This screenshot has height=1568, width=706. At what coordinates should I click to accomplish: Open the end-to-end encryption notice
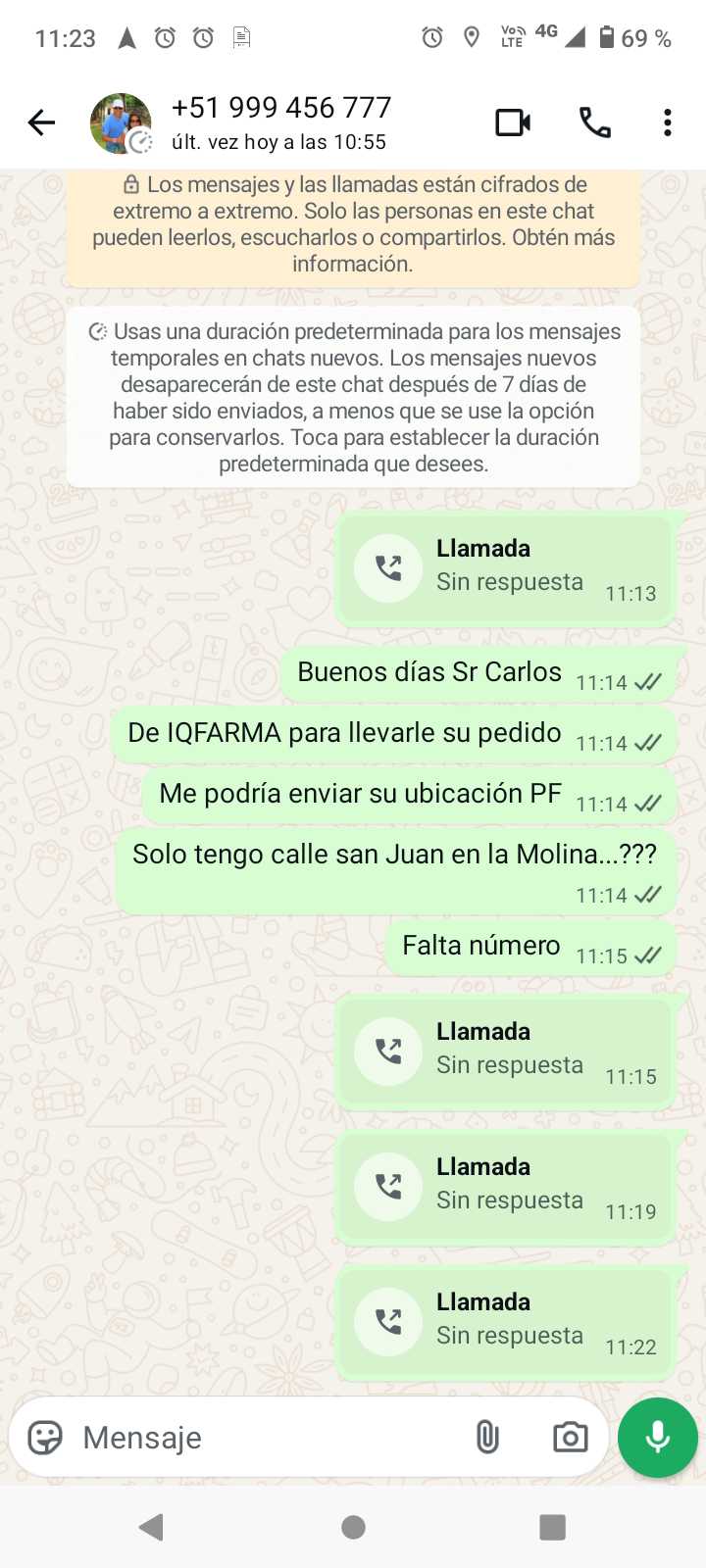353,224
